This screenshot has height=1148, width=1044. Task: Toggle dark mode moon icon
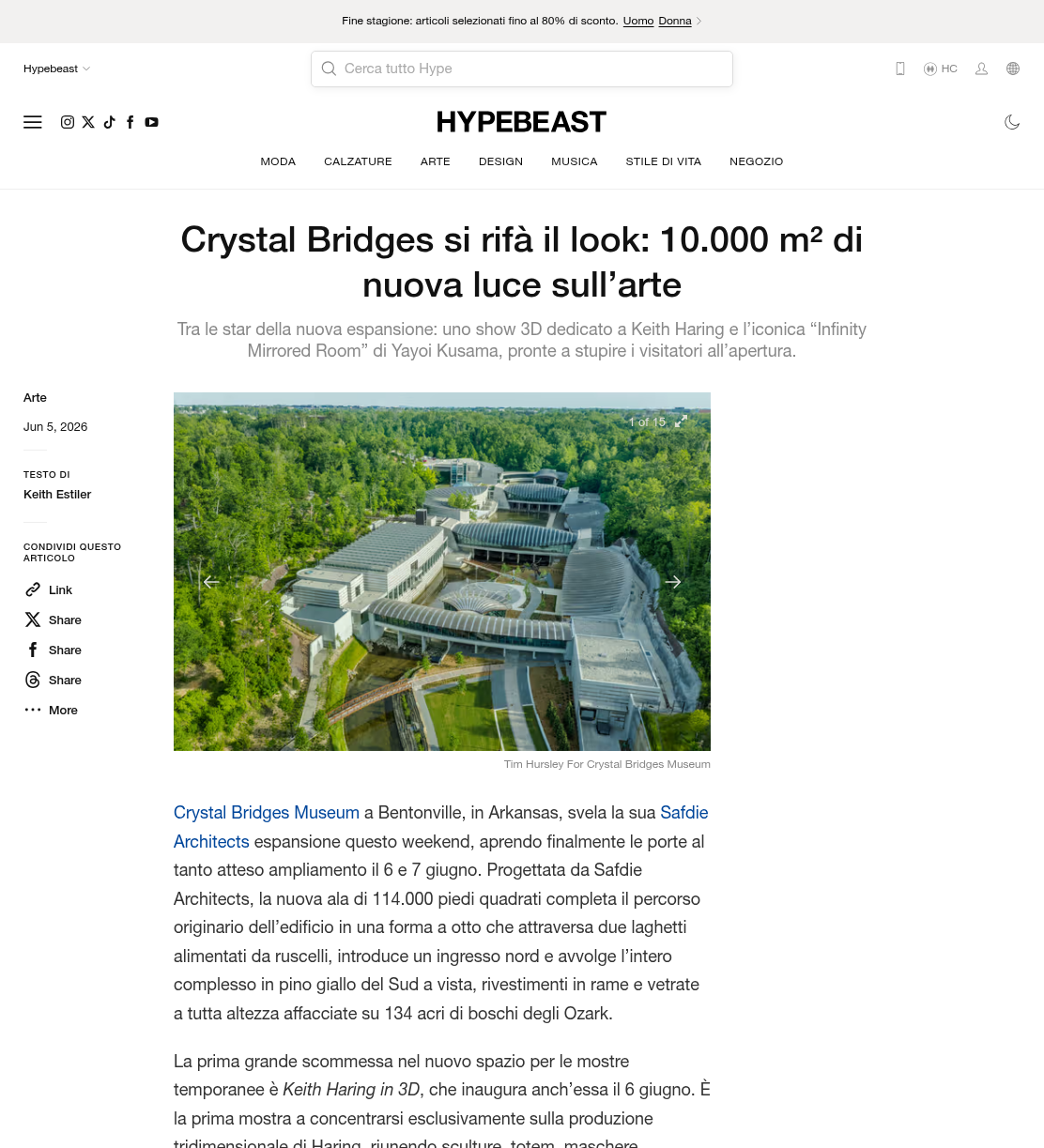click(1012, 122)
